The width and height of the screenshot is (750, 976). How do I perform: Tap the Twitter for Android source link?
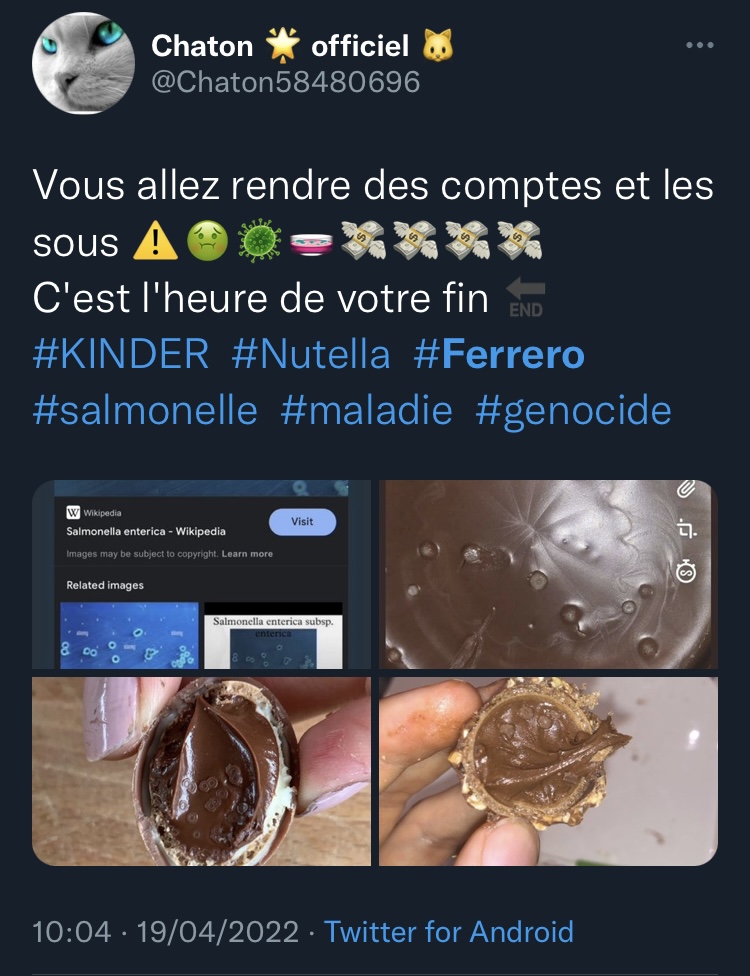point(449,932)
